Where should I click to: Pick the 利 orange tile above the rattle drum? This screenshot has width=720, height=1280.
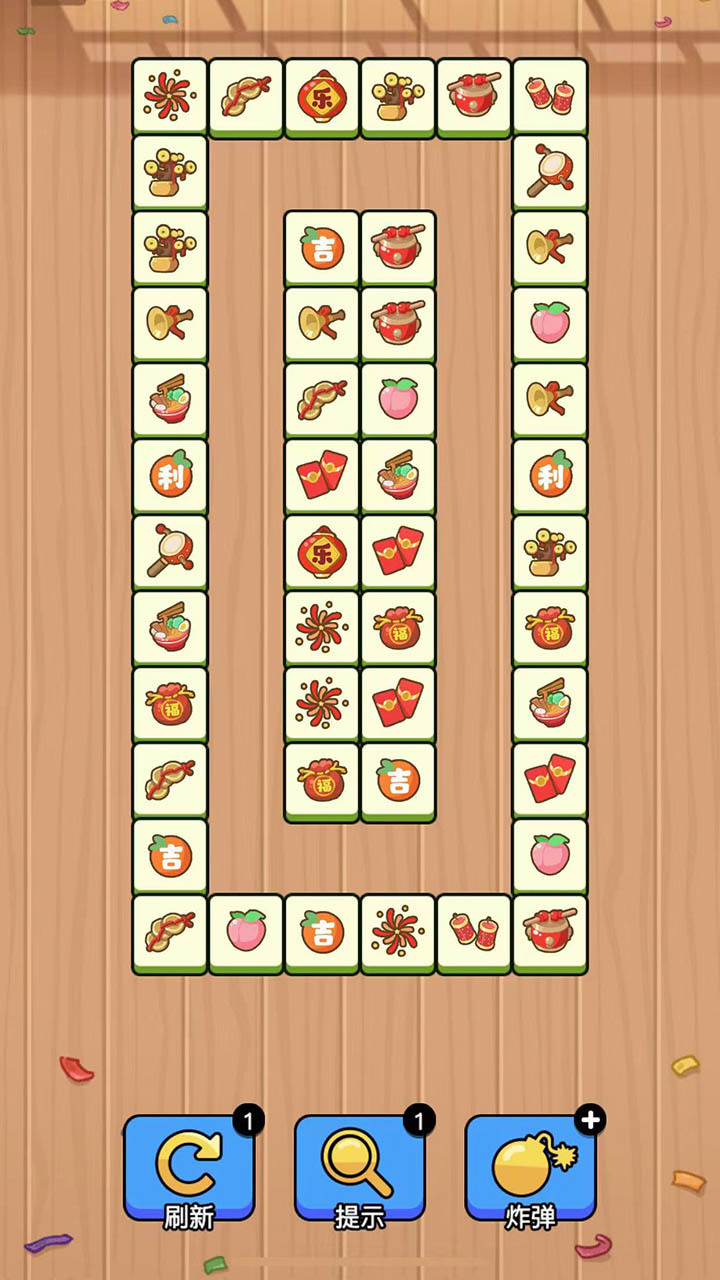(x=170, y=474)
